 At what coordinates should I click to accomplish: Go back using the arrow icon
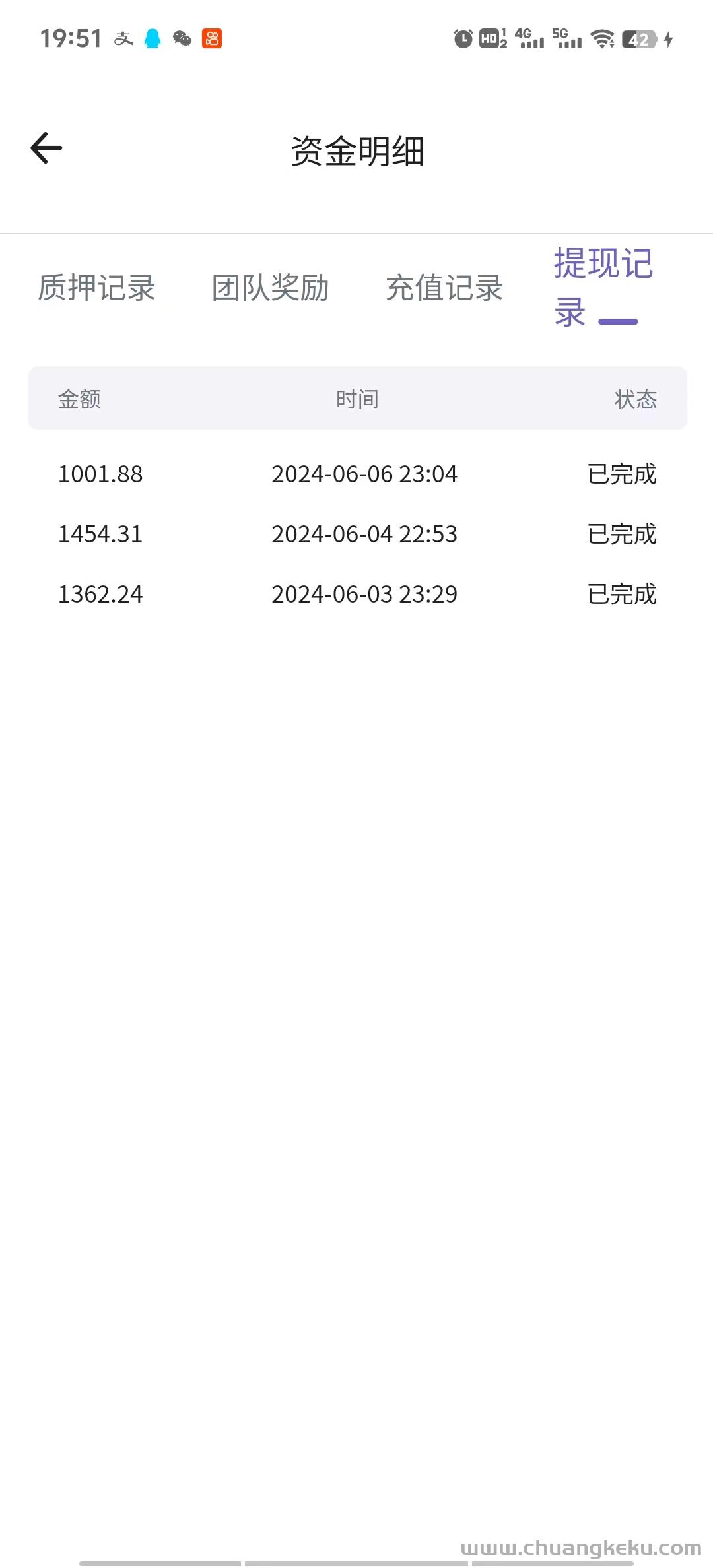46,148
